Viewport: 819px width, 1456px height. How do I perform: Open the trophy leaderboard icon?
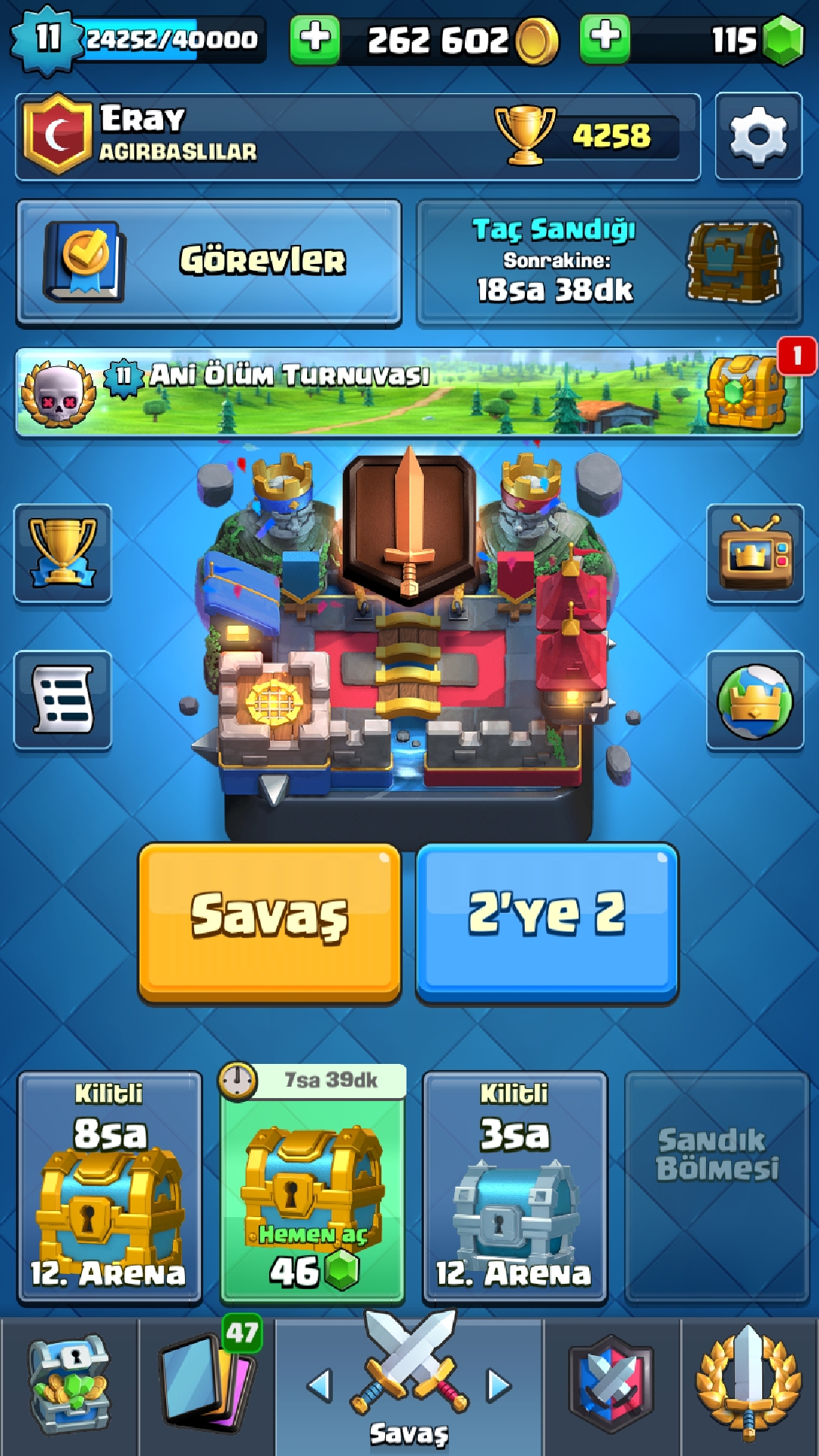pyautogui.click(x=63, y=554)
